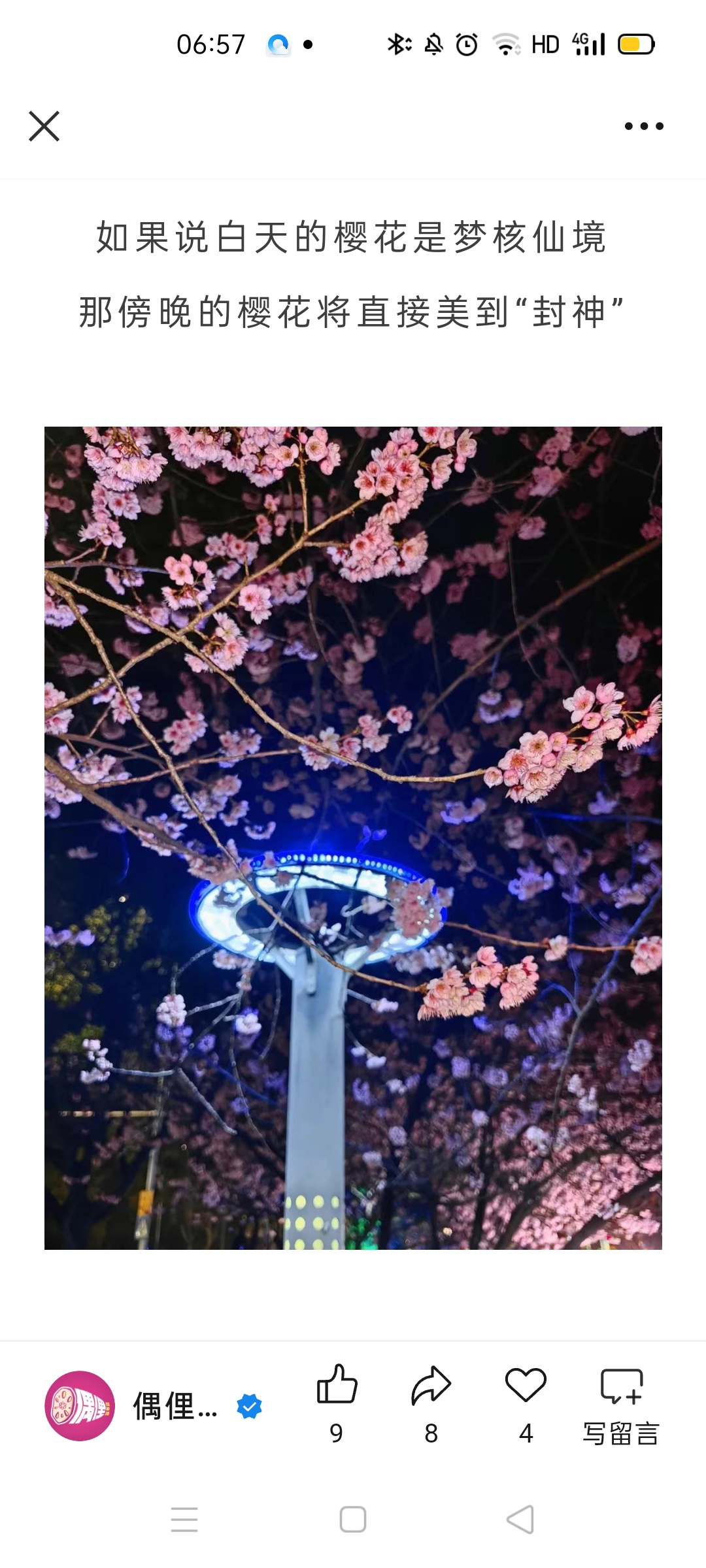Go to the system home screen
The image size is (706, 1568).
(353, 1520)
